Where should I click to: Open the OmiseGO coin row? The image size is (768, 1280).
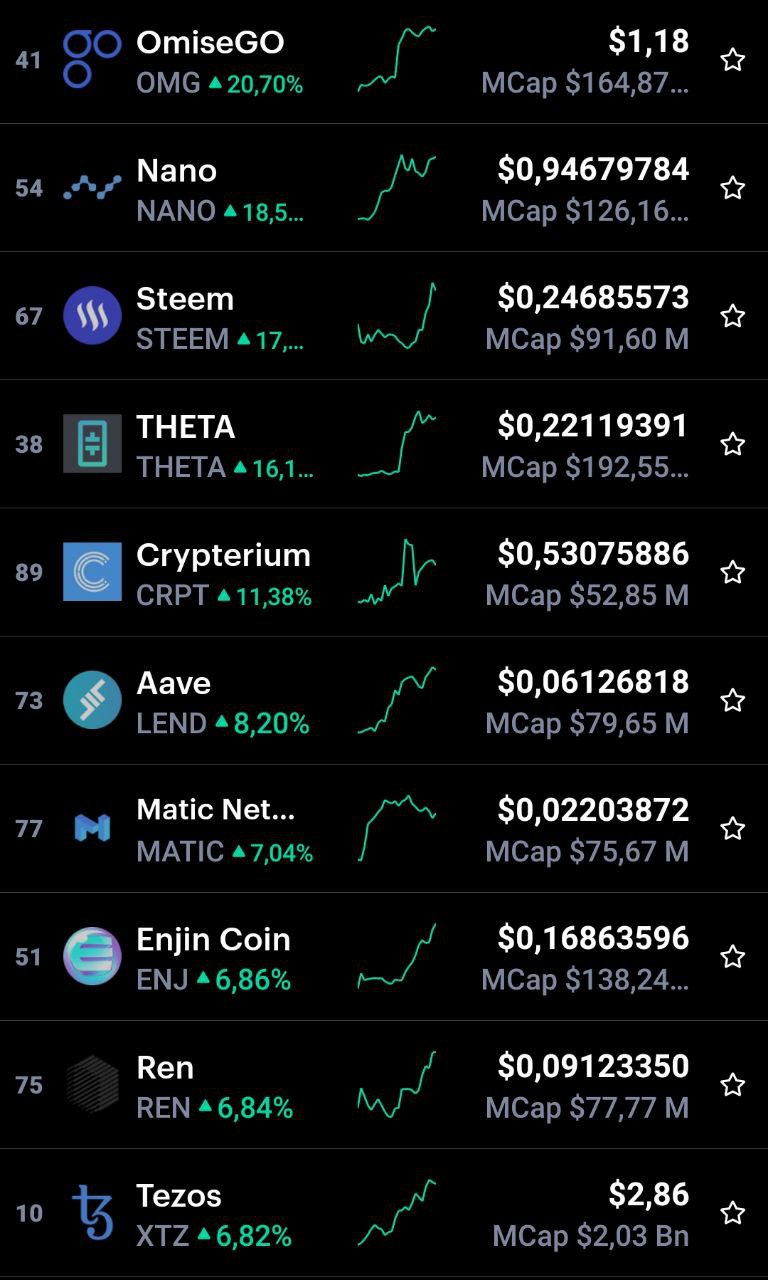pos(384,60)
